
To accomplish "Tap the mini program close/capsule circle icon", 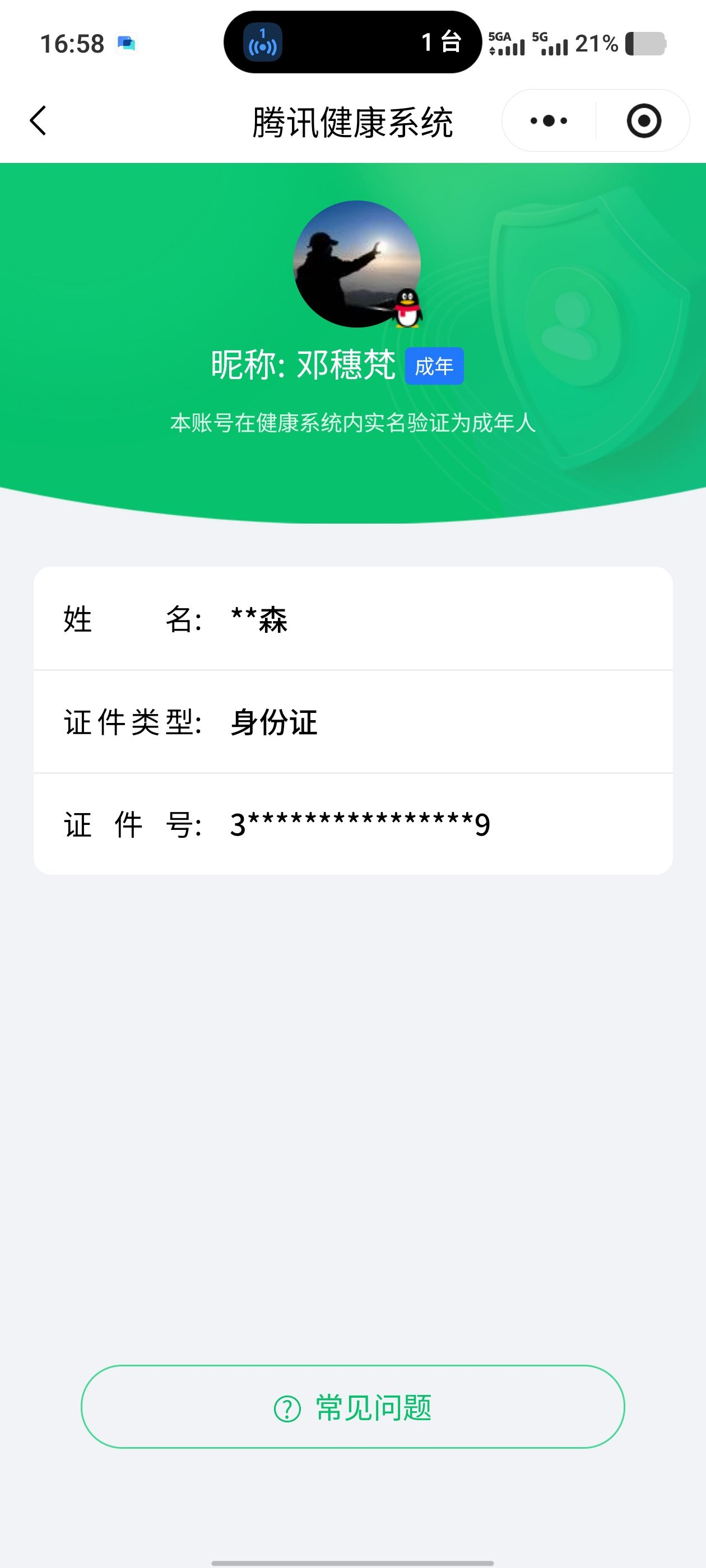I will tap(645, 120).
